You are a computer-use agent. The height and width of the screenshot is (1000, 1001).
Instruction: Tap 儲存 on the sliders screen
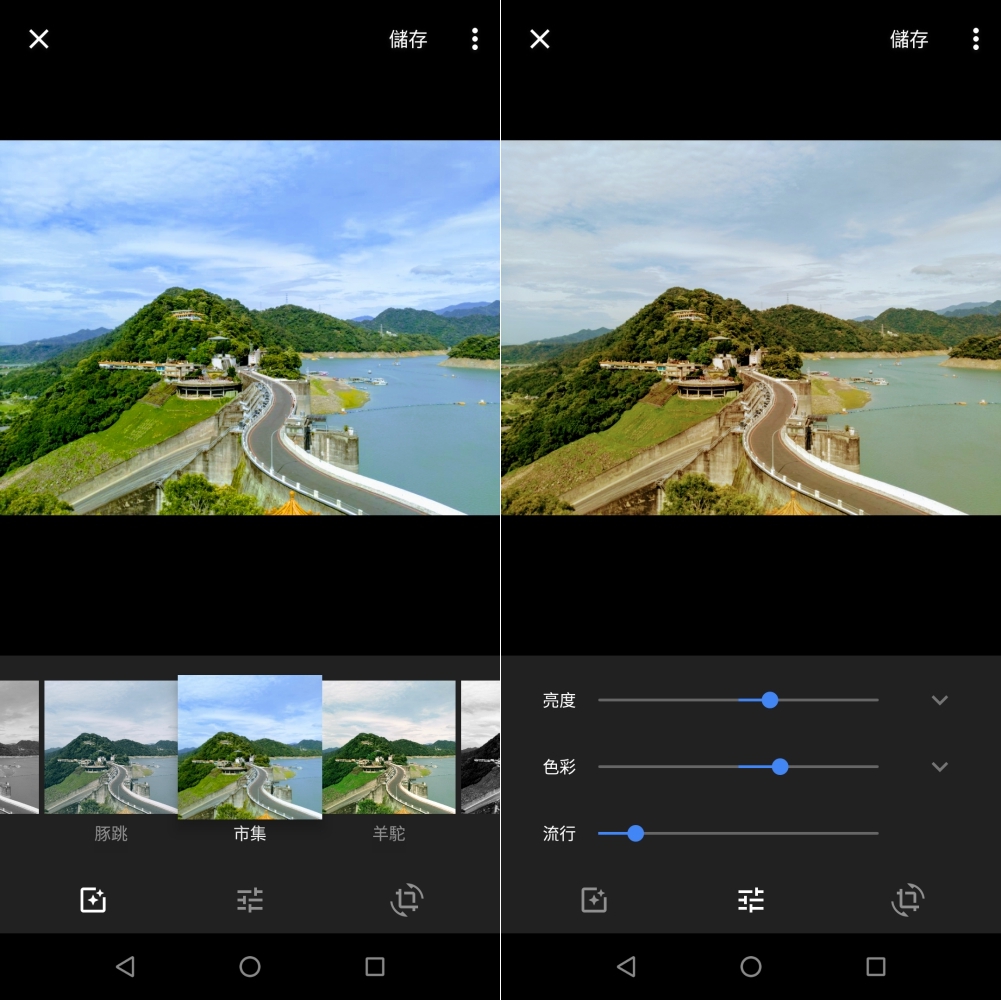909,39
